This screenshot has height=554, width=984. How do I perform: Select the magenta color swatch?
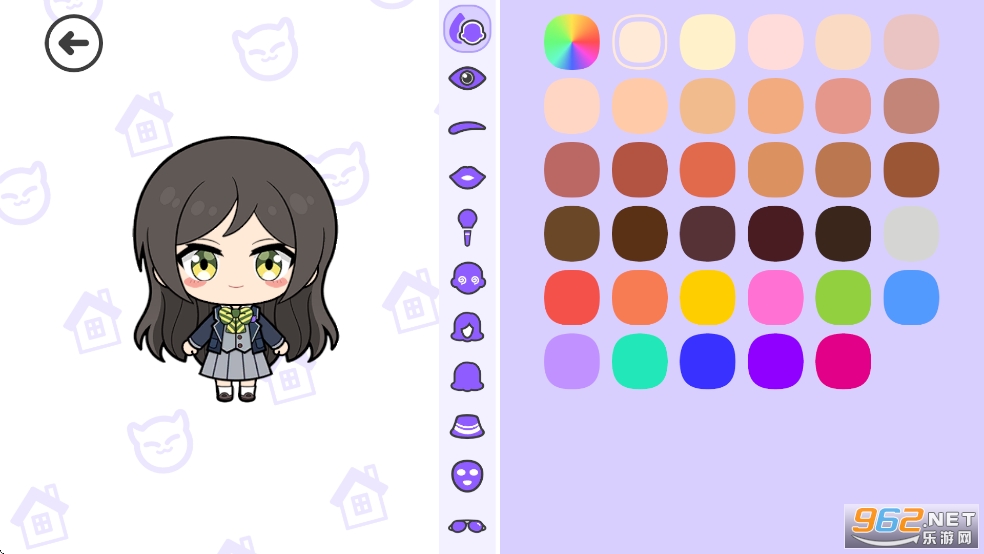pyautogui.click(x=844, y=362)
